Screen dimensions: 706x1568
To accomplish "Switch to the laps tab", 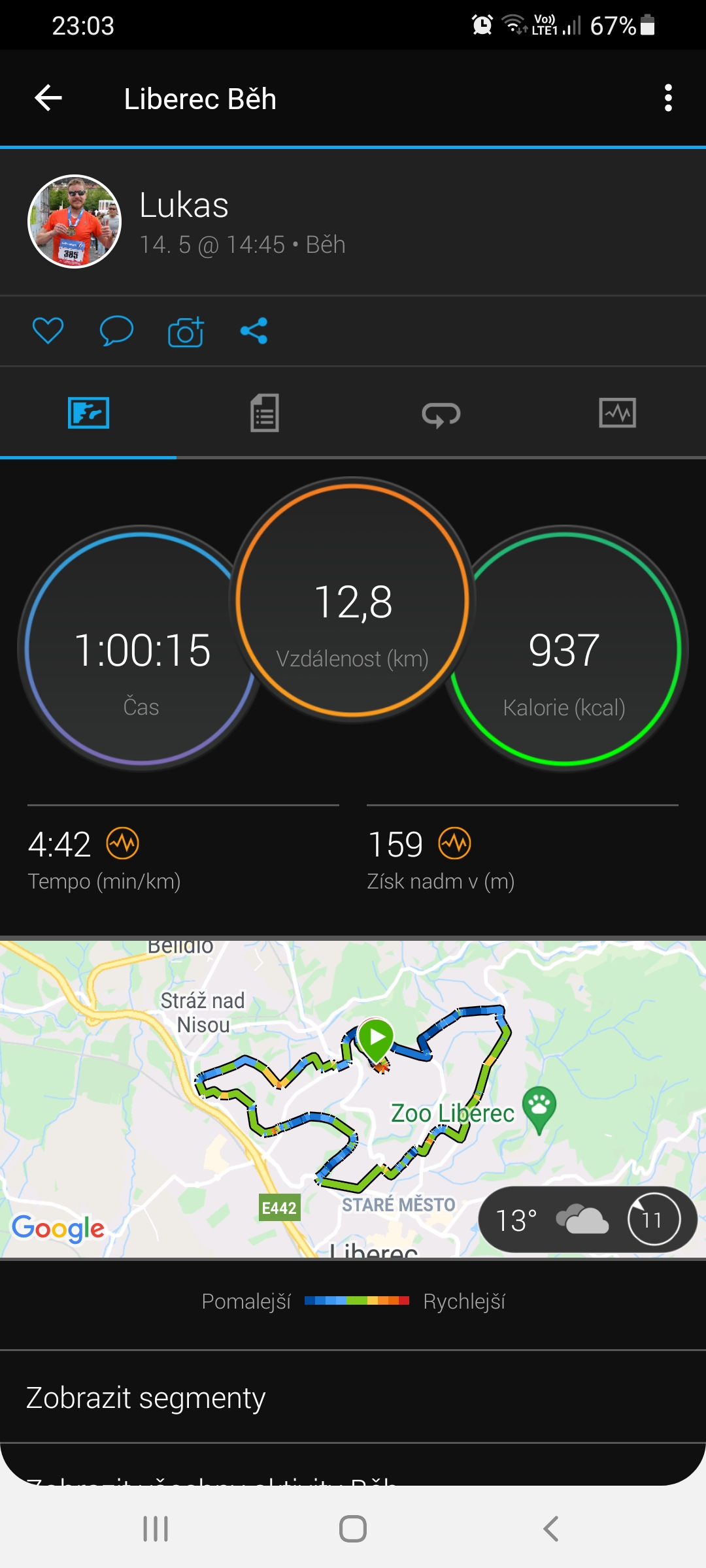I will tap(441, 414).
